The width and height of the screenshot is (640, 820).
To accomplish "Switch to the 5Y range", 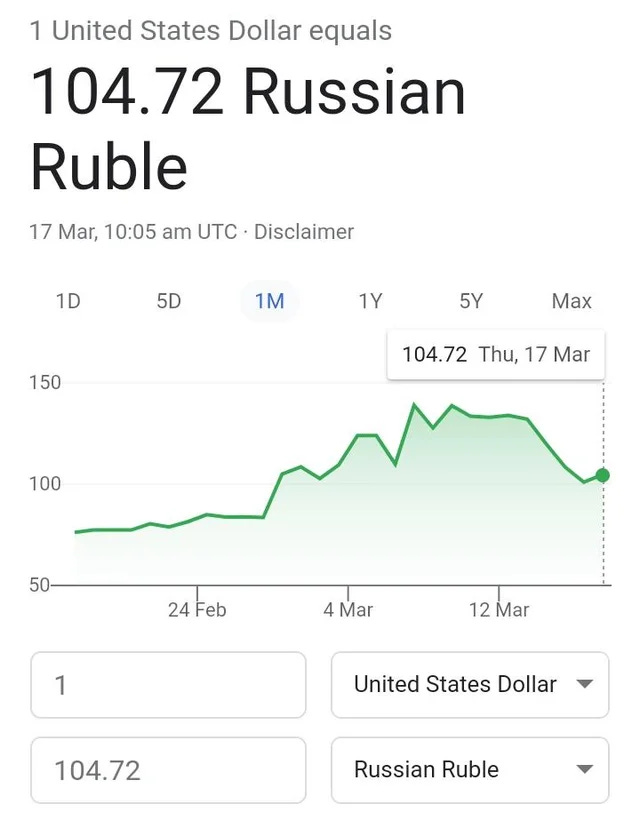I will tap(471, 301).
